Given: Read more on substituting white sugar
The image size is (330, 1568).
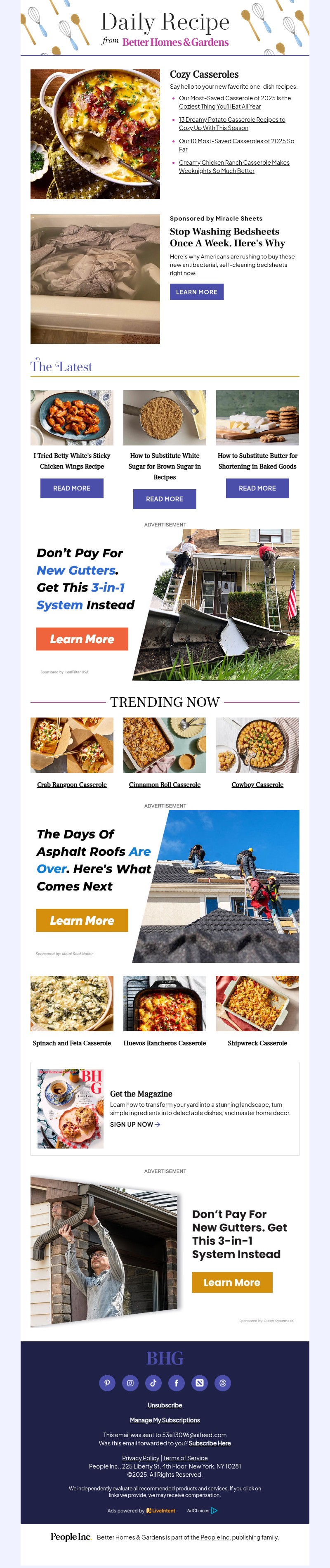Looking at the screenshot, I should click(165, 499).
